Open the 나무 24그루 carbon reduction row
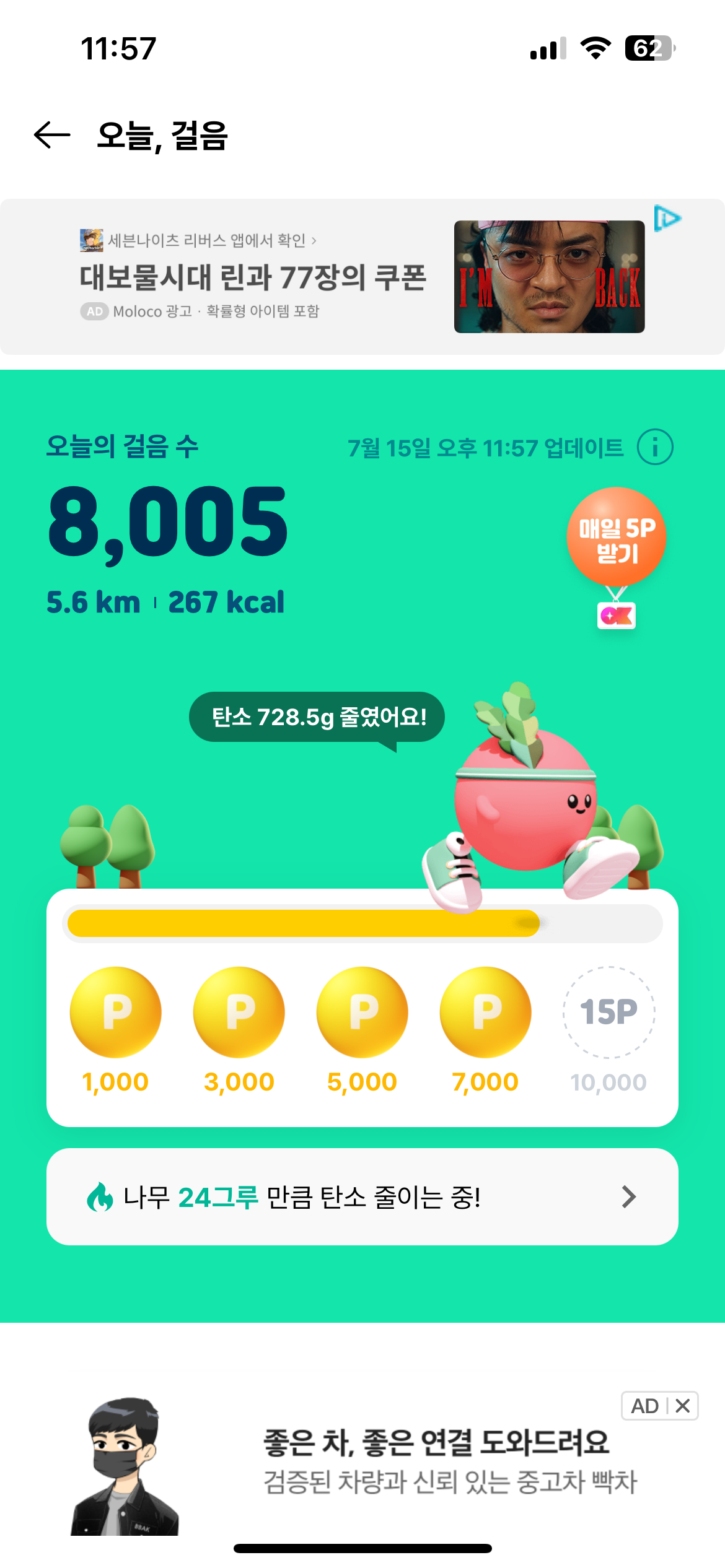 (362, 1196)
